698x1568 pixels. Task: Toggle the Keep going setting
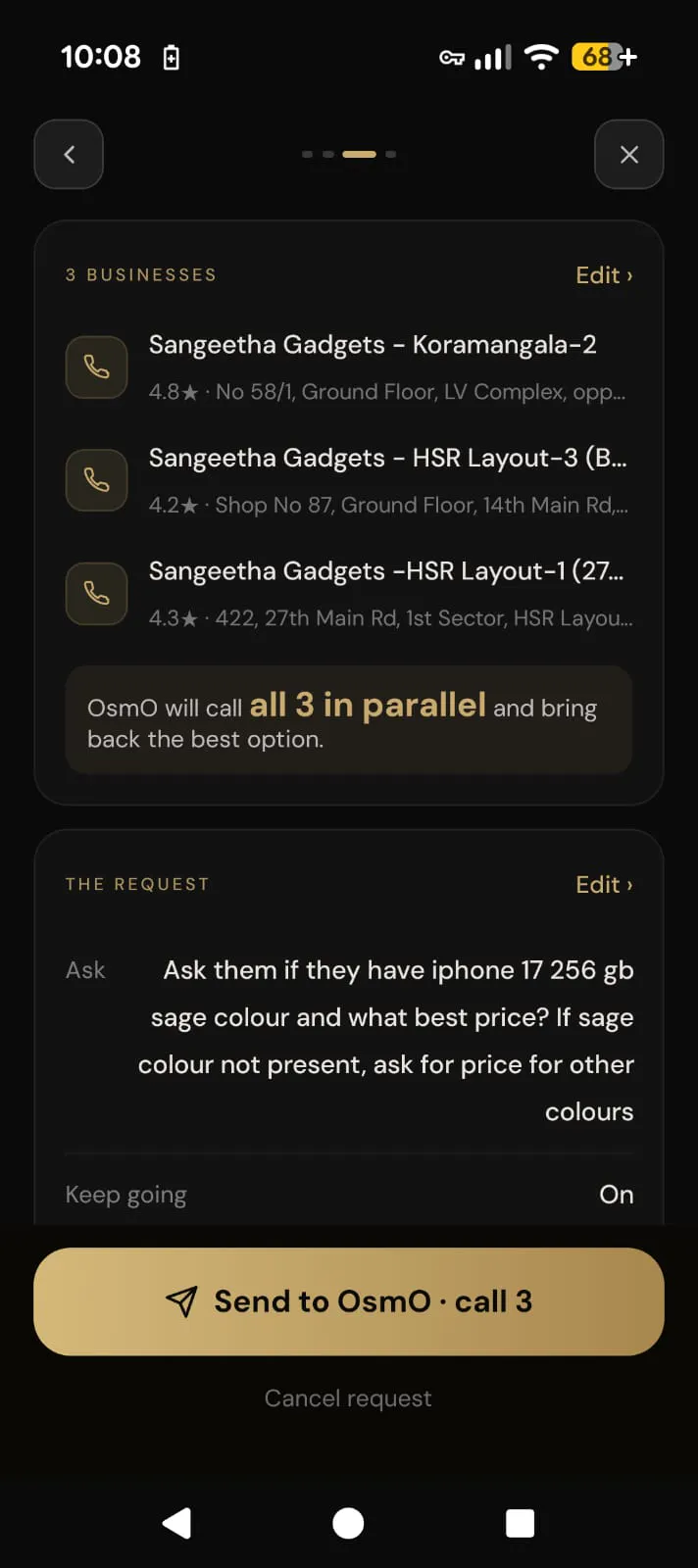coord(349,1195)
